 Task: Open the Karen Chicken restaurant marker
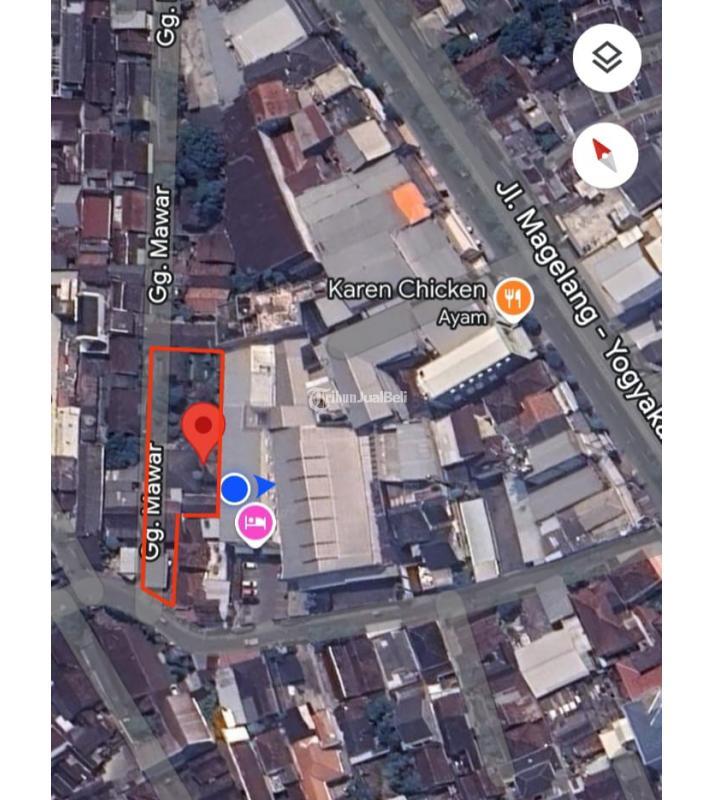pyautogui.click(x=513, y=297)
